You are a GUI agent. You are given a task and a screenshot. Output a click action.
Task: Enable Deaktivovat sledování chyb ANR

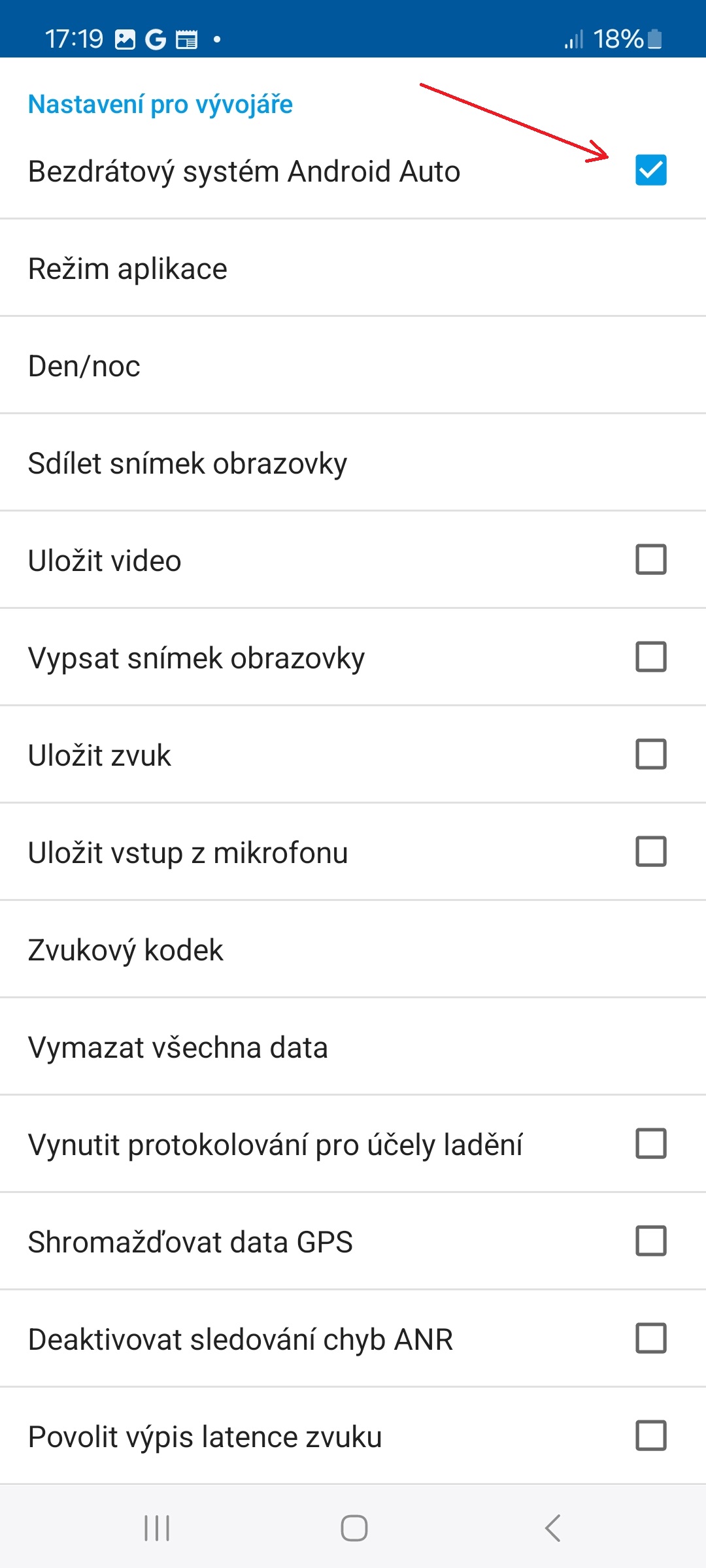pyautogui.click(x=651, y=1338)
